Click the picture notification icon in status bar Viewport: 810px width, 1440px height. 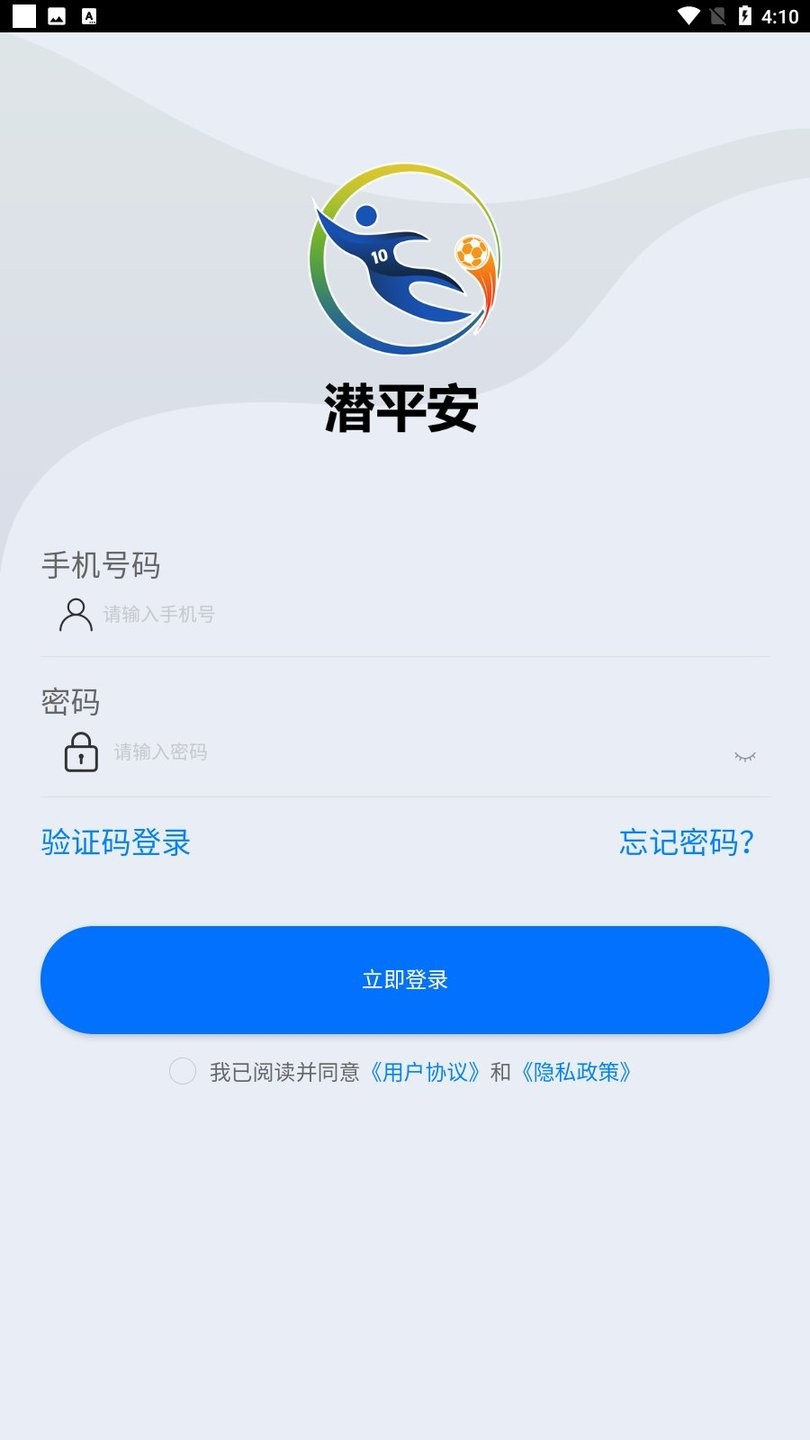click(55, 16)
